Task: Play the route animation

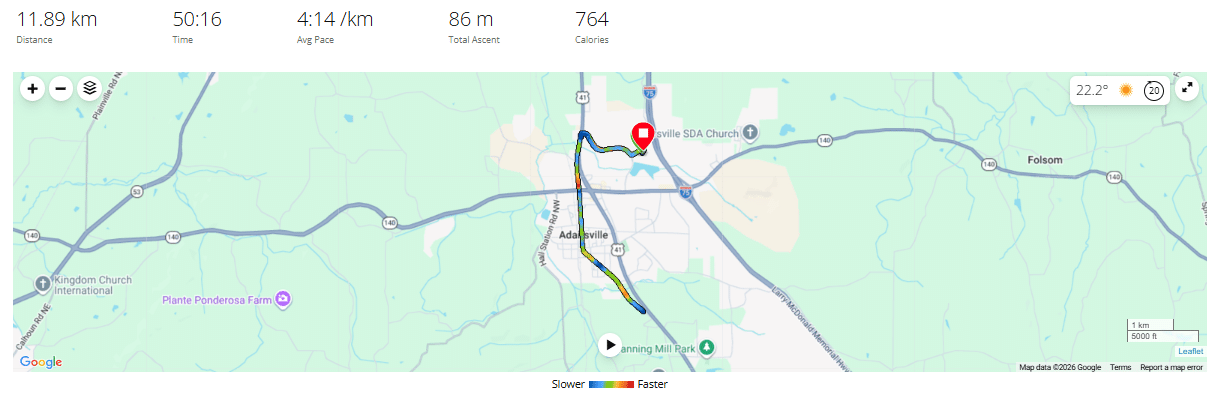Action: point(609,345)
